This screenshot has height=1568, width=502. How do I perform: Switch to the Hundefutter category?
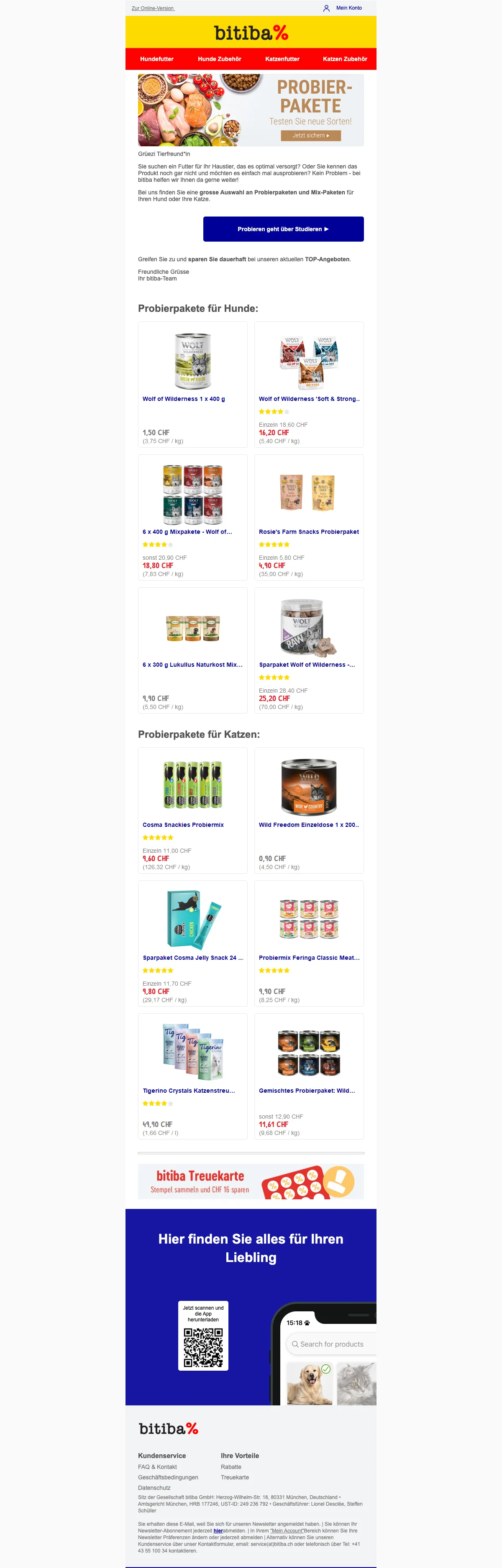(x=156, y=59)
